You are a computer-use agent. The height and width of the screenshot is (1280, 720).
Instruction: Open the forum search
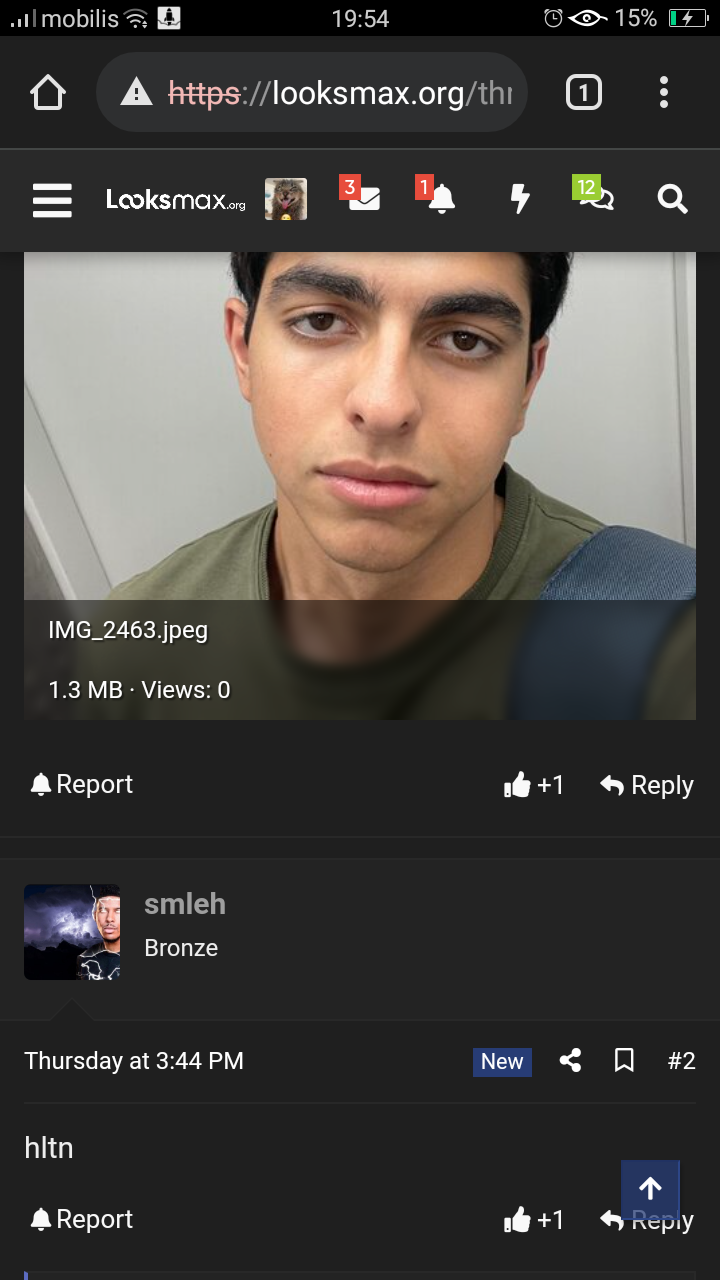(x=673, y=200)
